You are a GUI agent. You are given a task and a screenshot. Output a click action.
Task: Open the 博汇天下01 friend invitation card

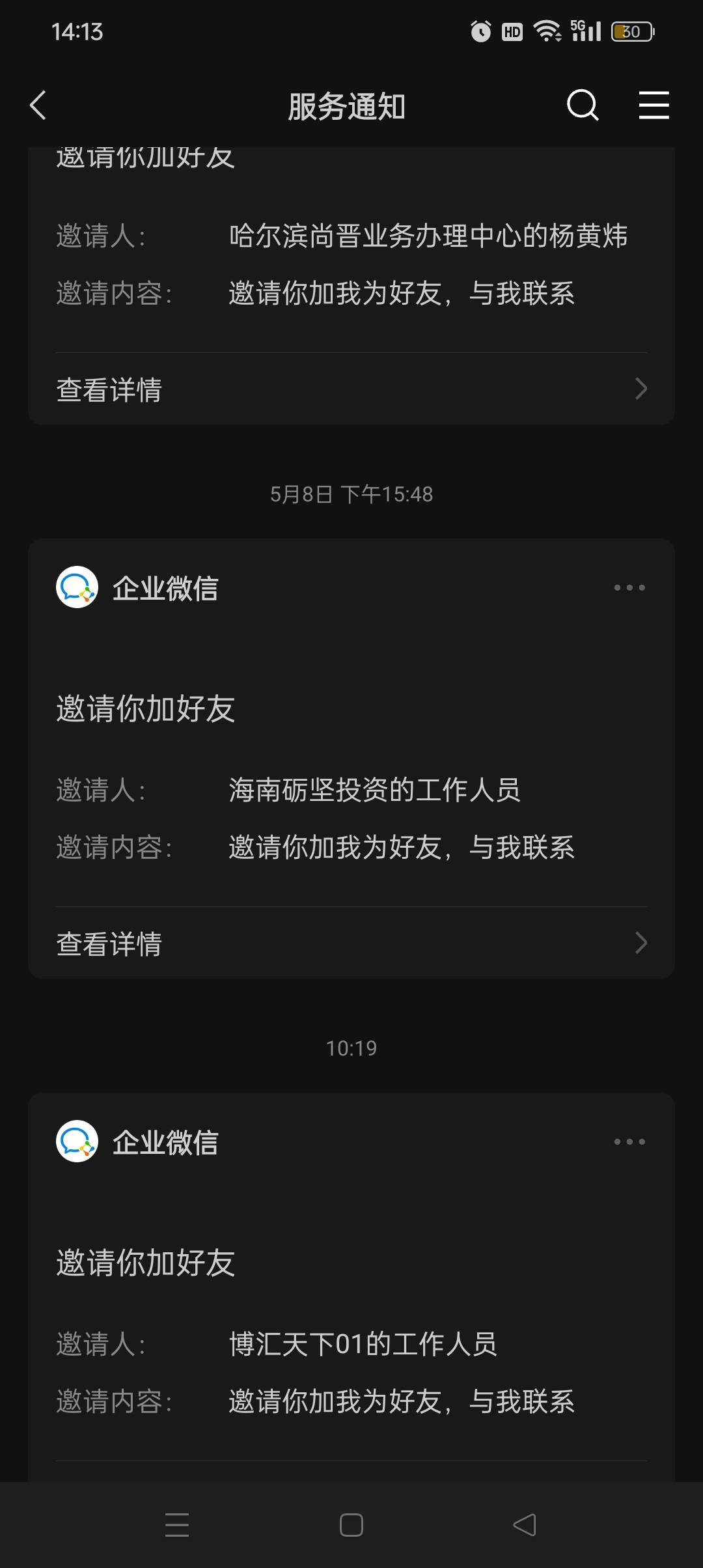click(x=351, y=1287)
